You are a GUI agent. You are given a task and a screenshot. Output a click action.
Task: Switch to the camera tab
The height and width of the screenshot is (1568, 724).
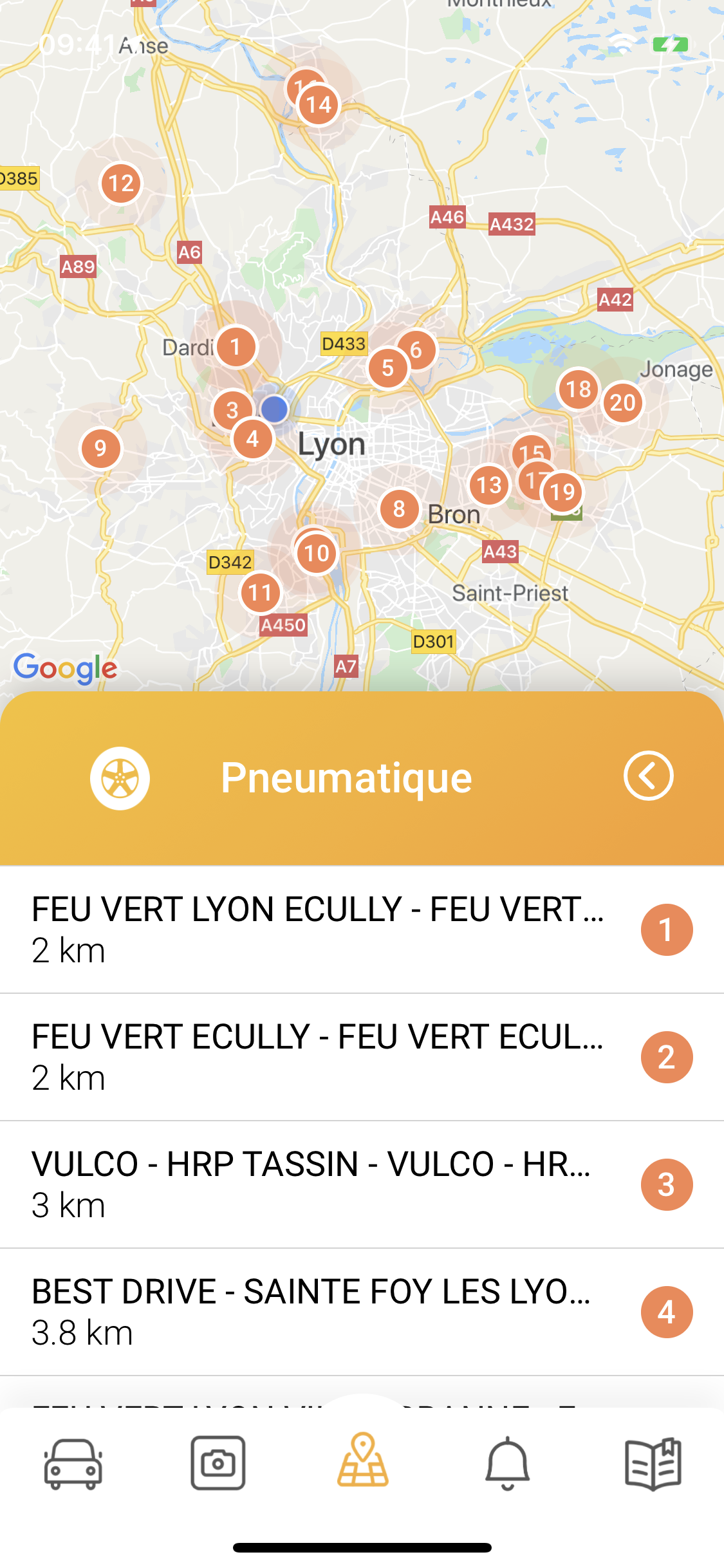click(x=218, y=1463)
